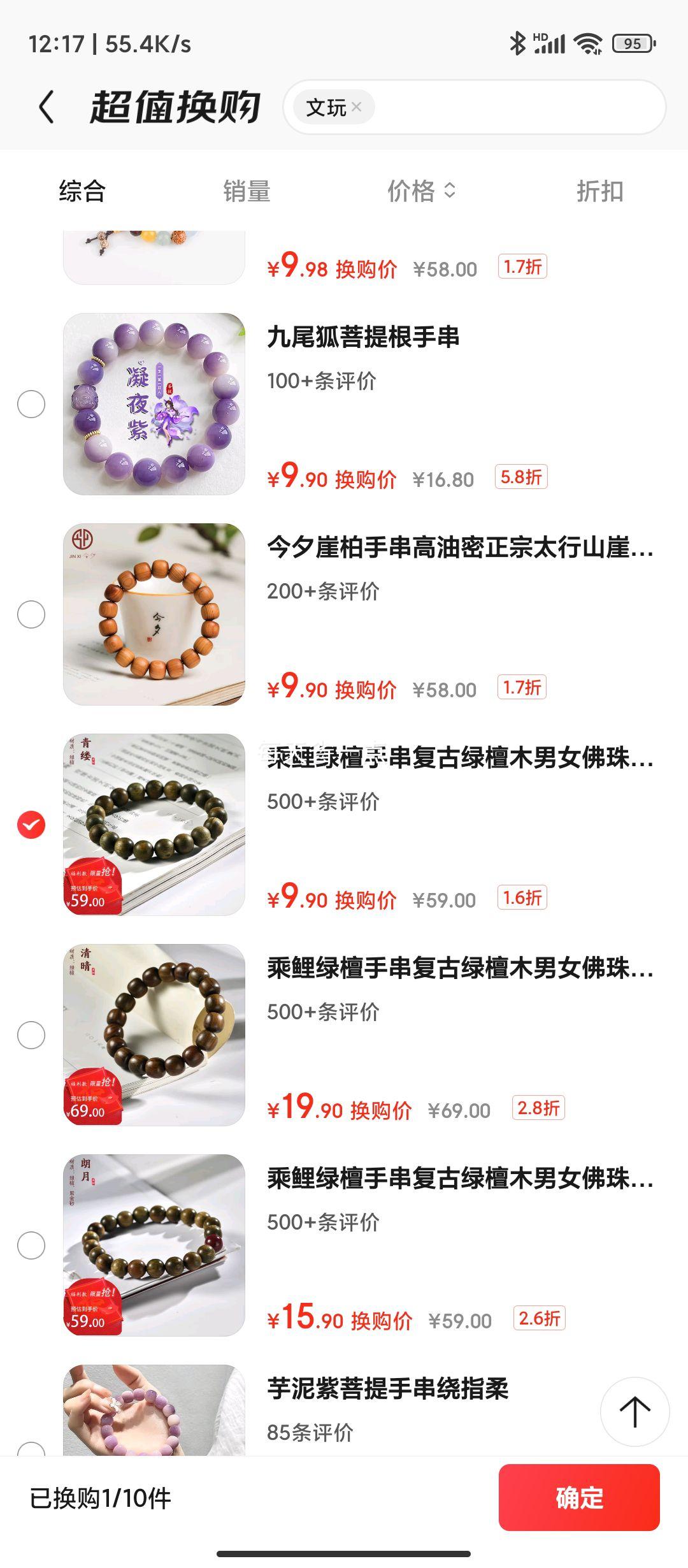
Task: Open 九尾狐菩提根手串 product image
Action: point(154,404)
